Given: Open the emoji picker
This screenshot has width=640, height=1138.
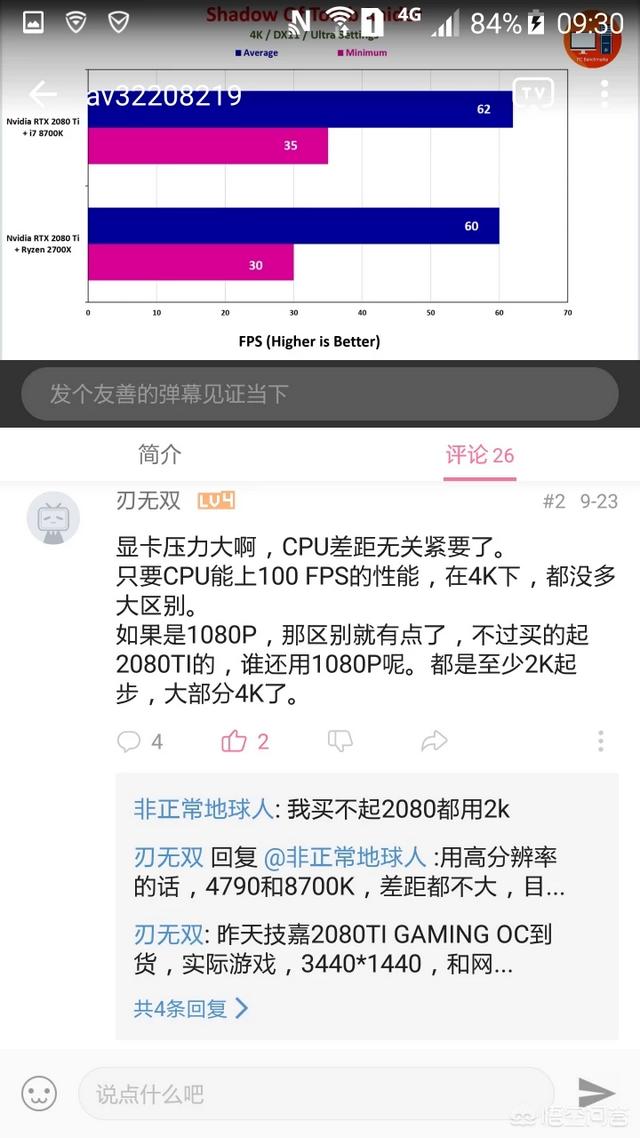Looking at the screenshot, I should tap(38, 1093).
